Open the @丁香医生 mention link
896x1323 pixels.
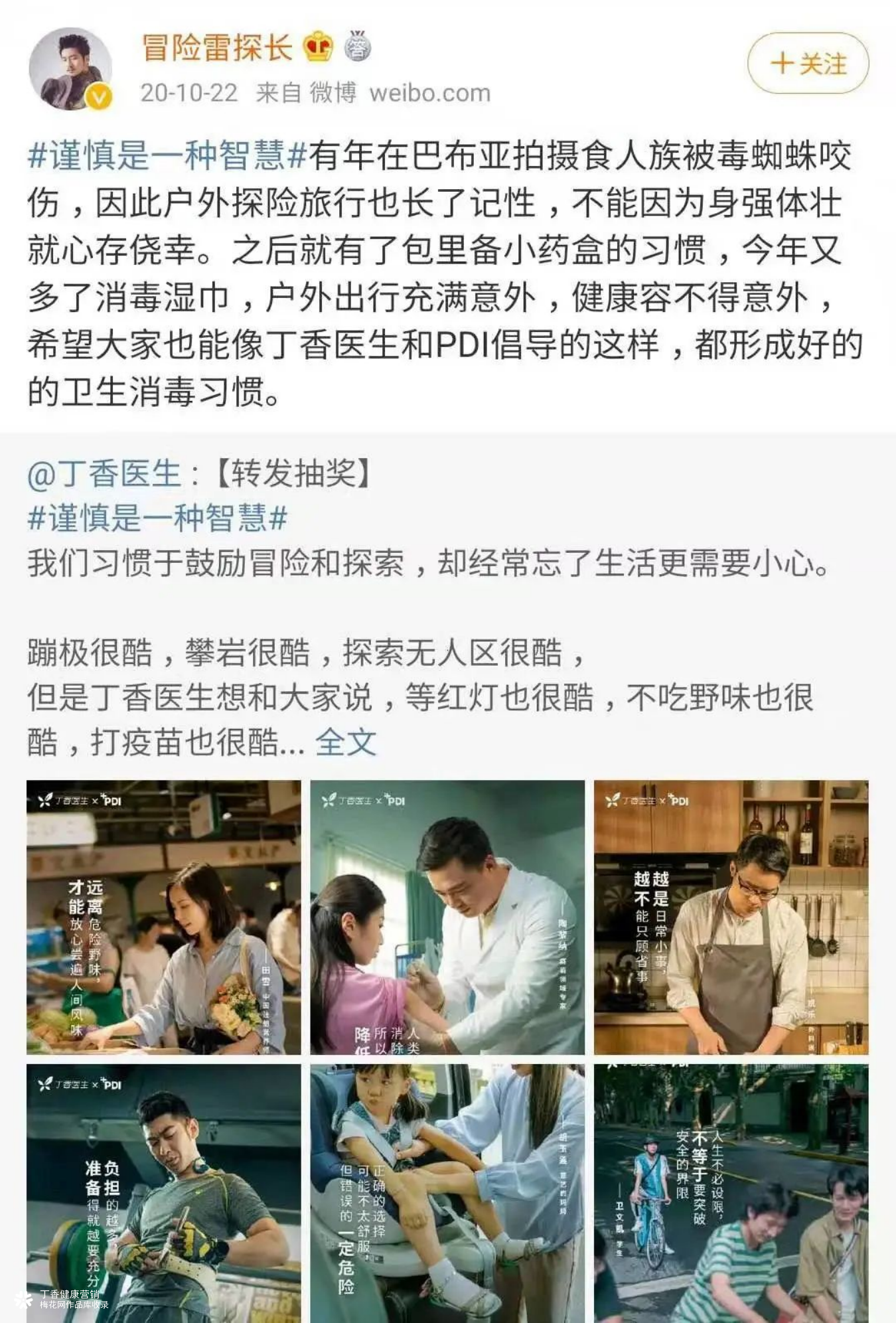[x=104, y=474]
